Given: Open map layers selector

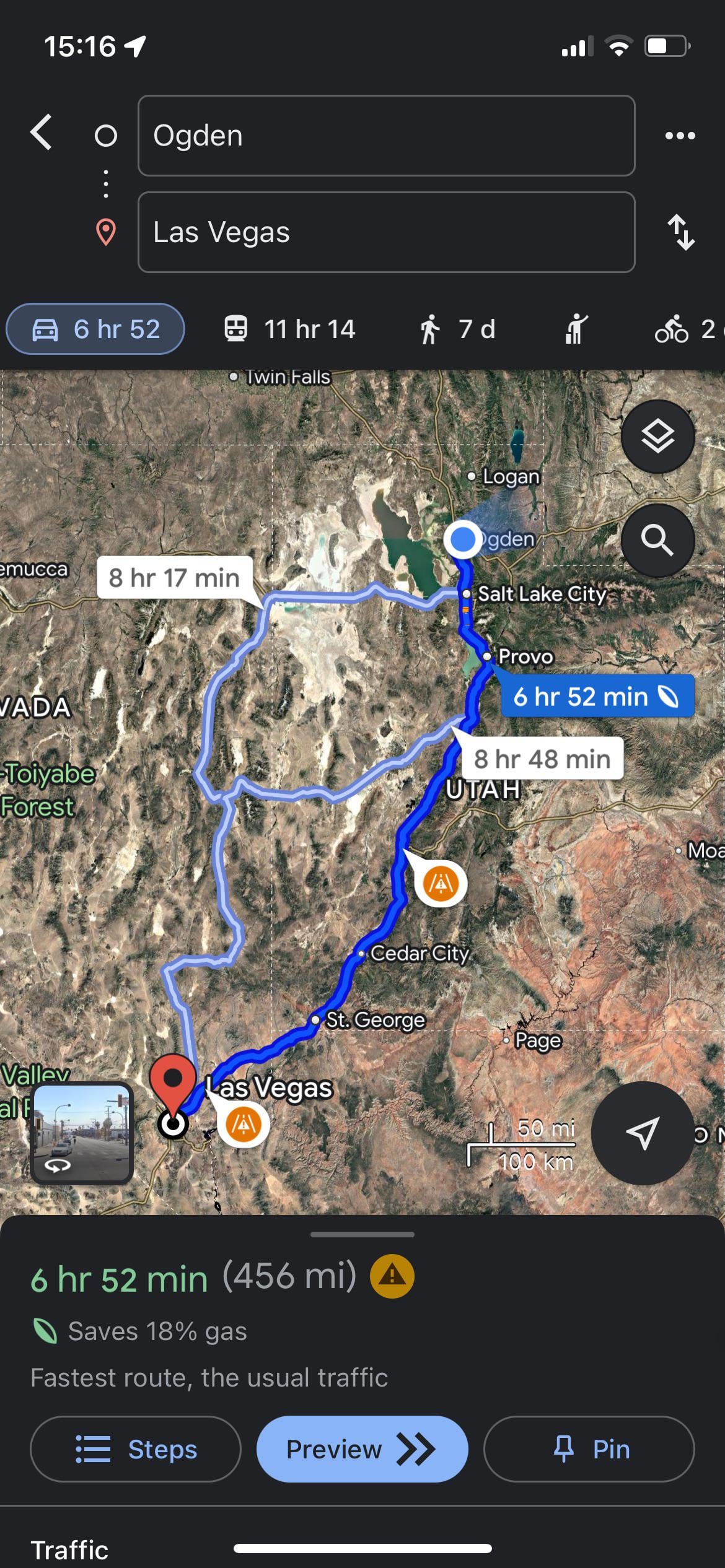Looking at the screenshot, I should coord(657,437).
